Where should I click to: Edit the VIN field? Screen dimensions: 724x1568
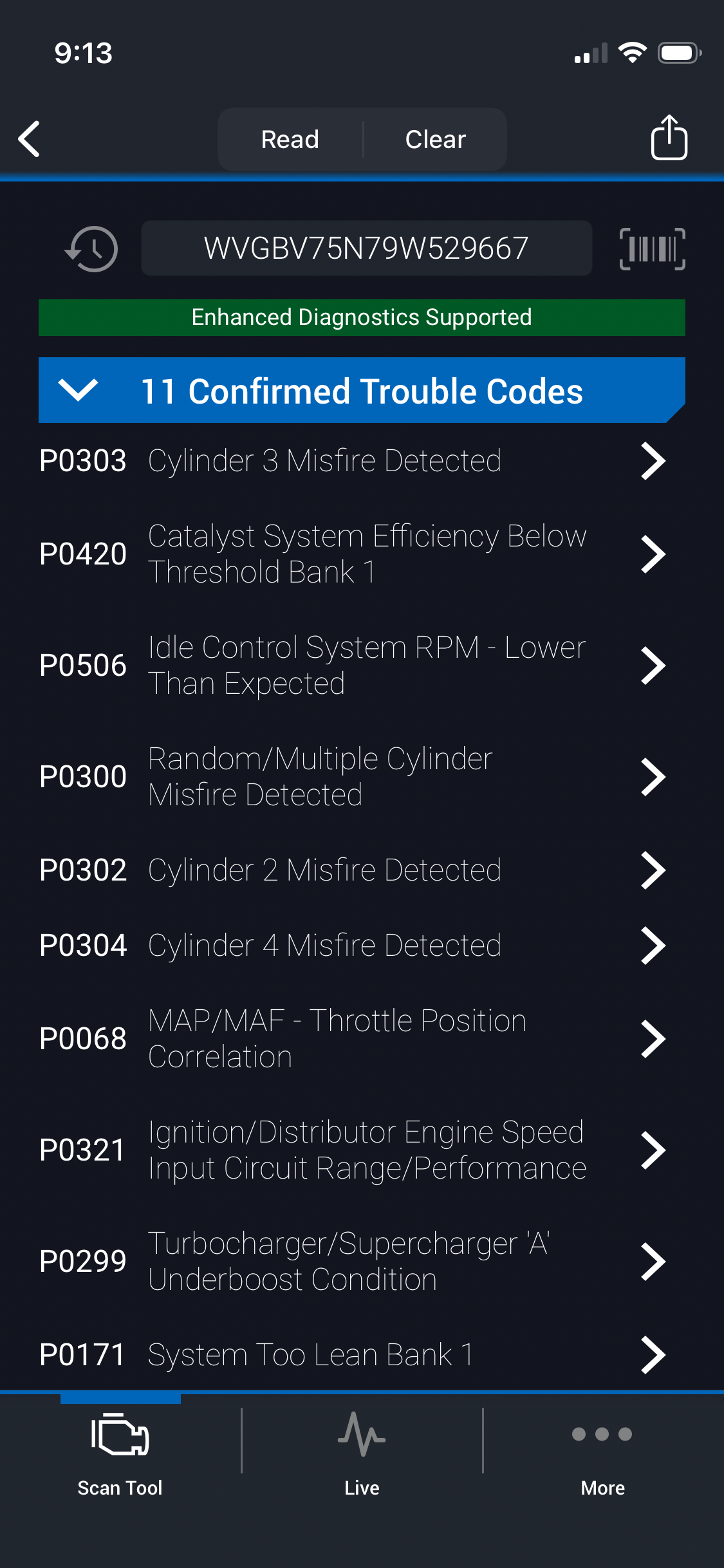(x=366, y=248)
